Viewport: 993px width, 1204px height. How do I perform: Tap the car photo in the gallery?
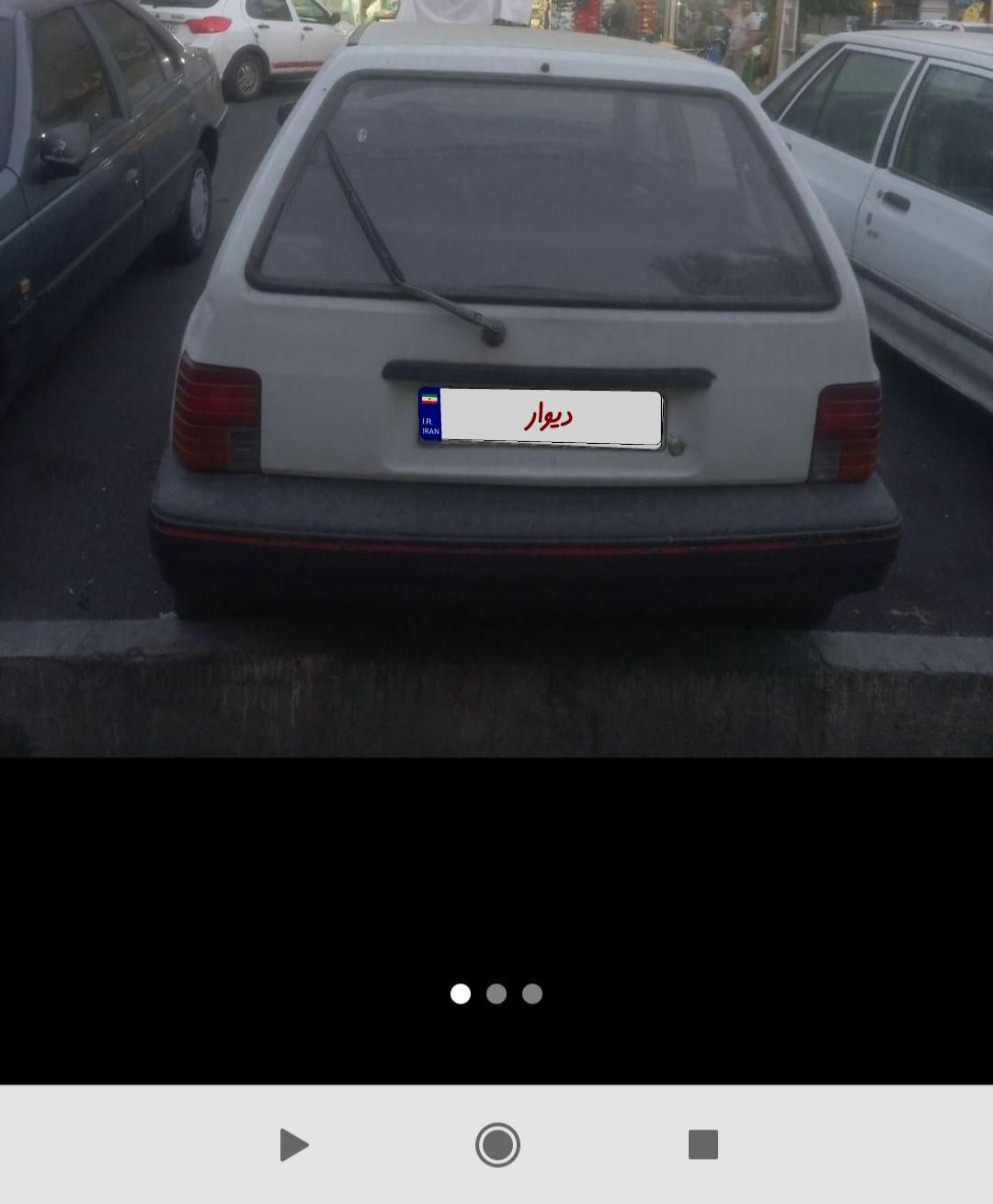[x=496, y=378]
